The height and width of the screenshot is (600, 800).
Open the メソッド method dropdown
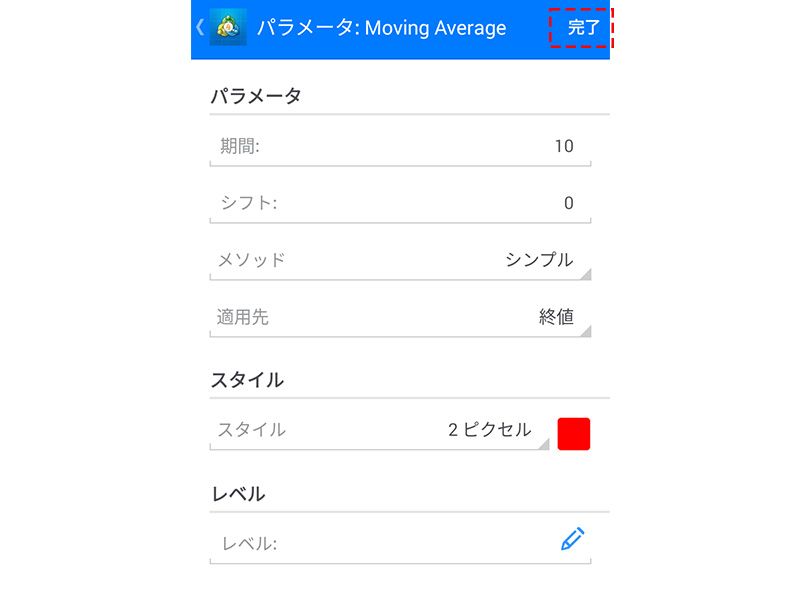[x=400, y=261]
